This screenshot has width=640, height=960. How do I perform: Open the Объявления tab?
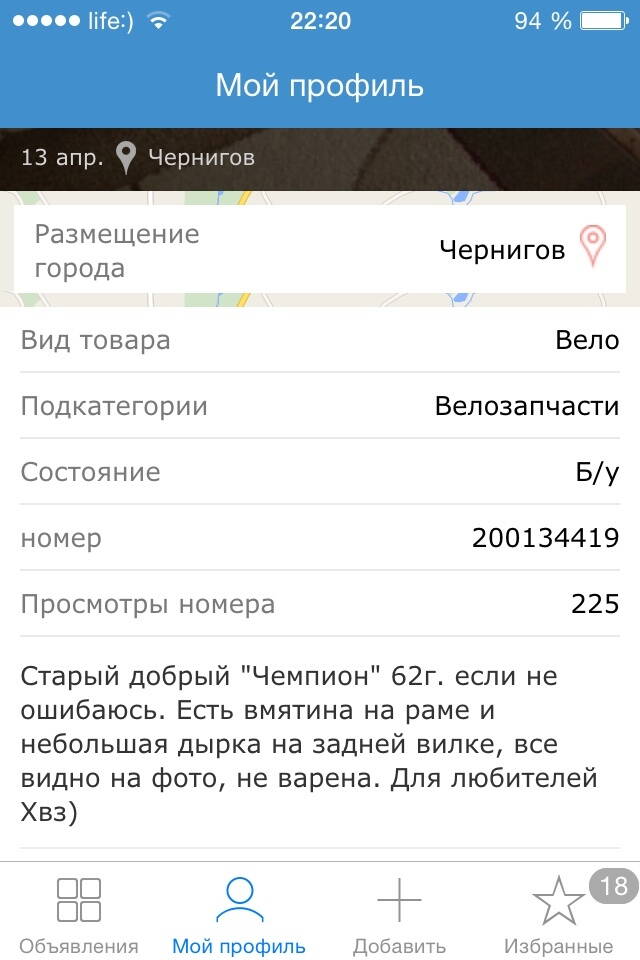(79, 912)
